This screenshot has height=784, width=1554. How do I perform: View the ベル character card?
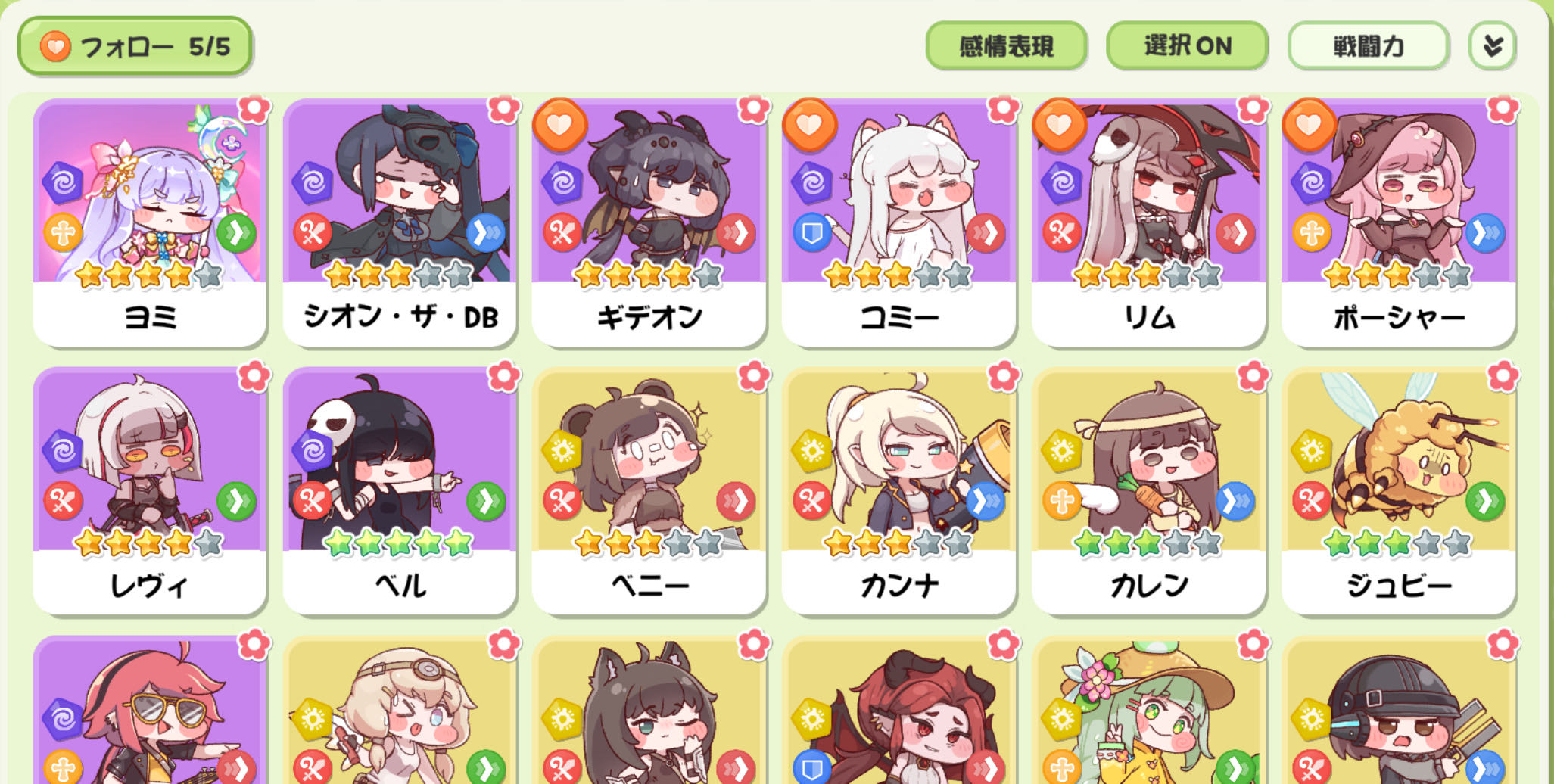400,492
